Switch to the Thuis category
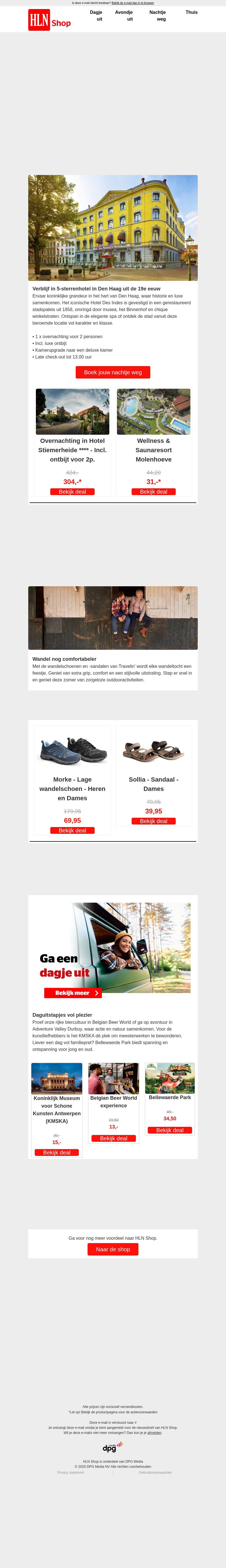This screenshot has height=1568, width=226. [191, 12]
